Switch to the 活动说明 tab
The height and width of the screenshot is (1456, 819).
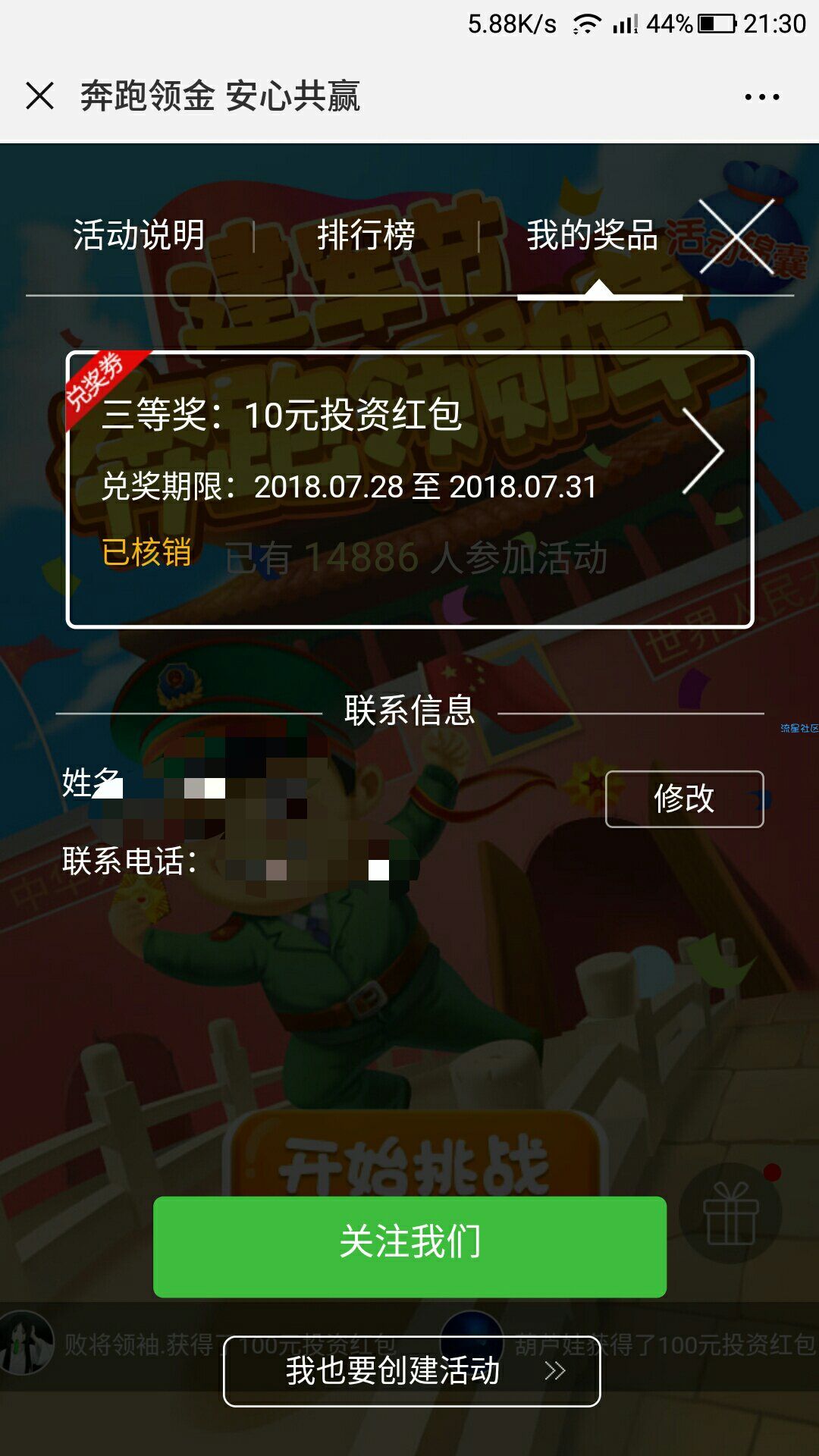click(139, 235)
